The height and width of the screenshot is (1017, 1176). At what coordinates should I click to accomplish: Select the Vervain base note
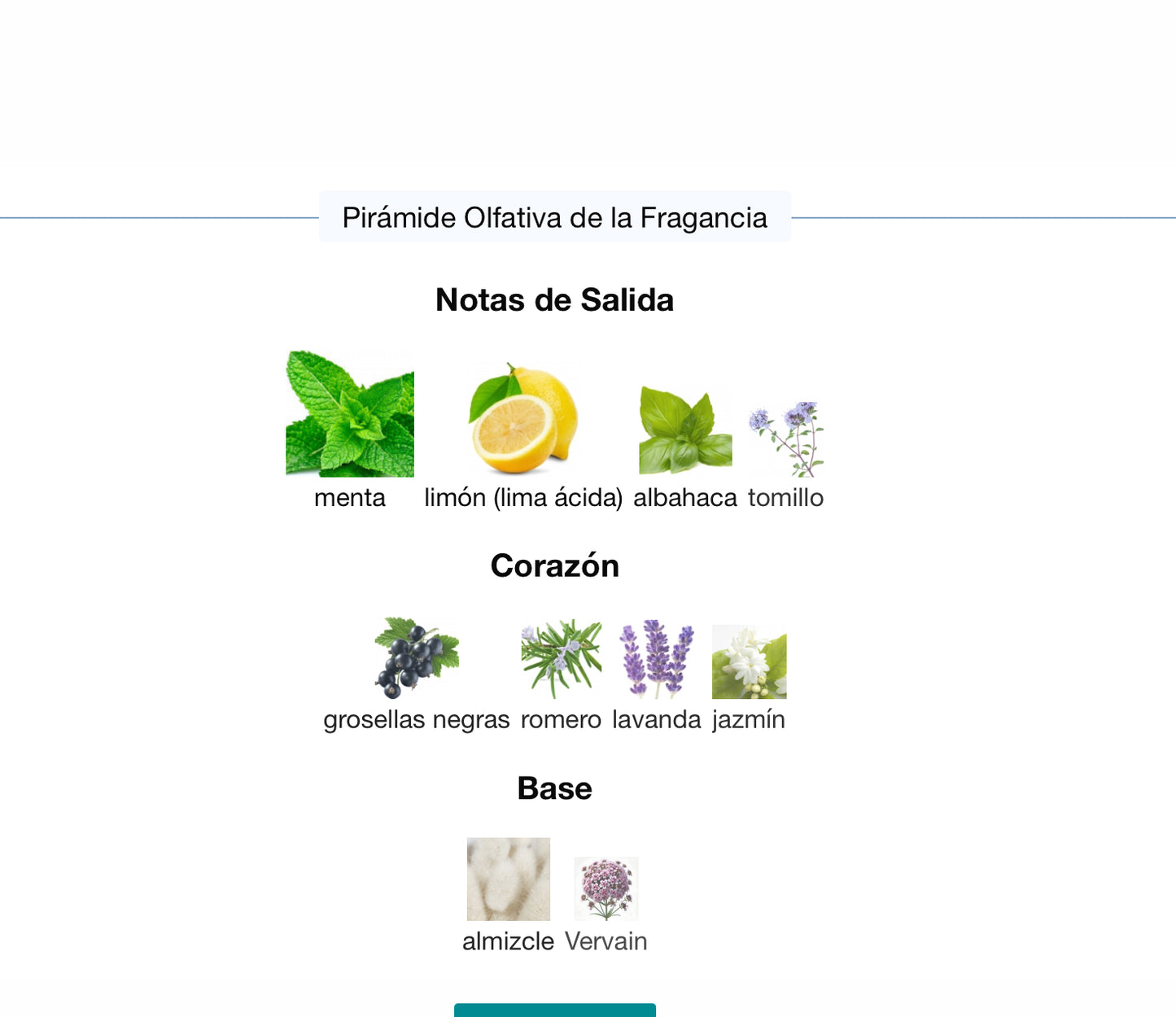(x=606, y=888)
